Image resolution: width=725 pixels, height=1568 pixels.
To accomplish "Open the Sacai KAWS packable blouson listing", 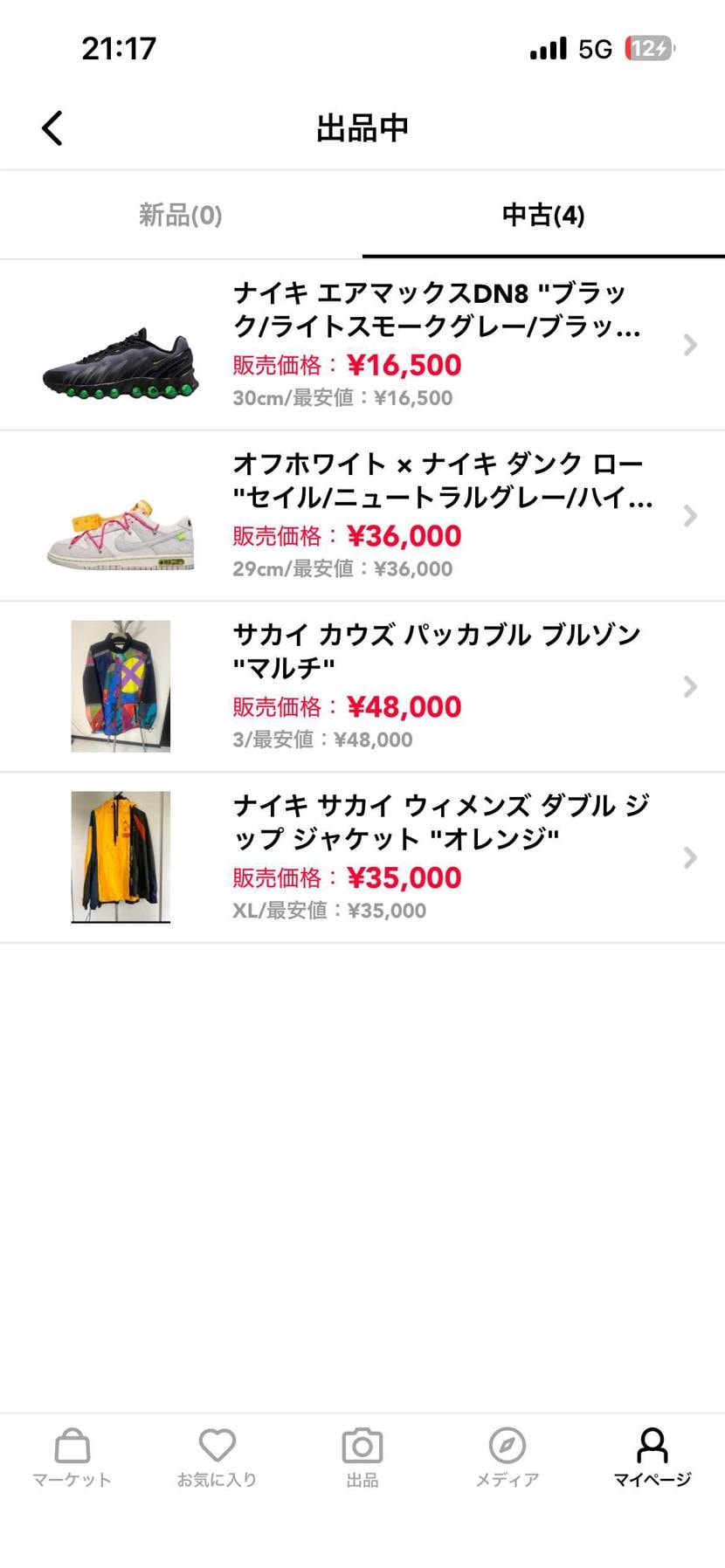I will [x=362, y=686].
